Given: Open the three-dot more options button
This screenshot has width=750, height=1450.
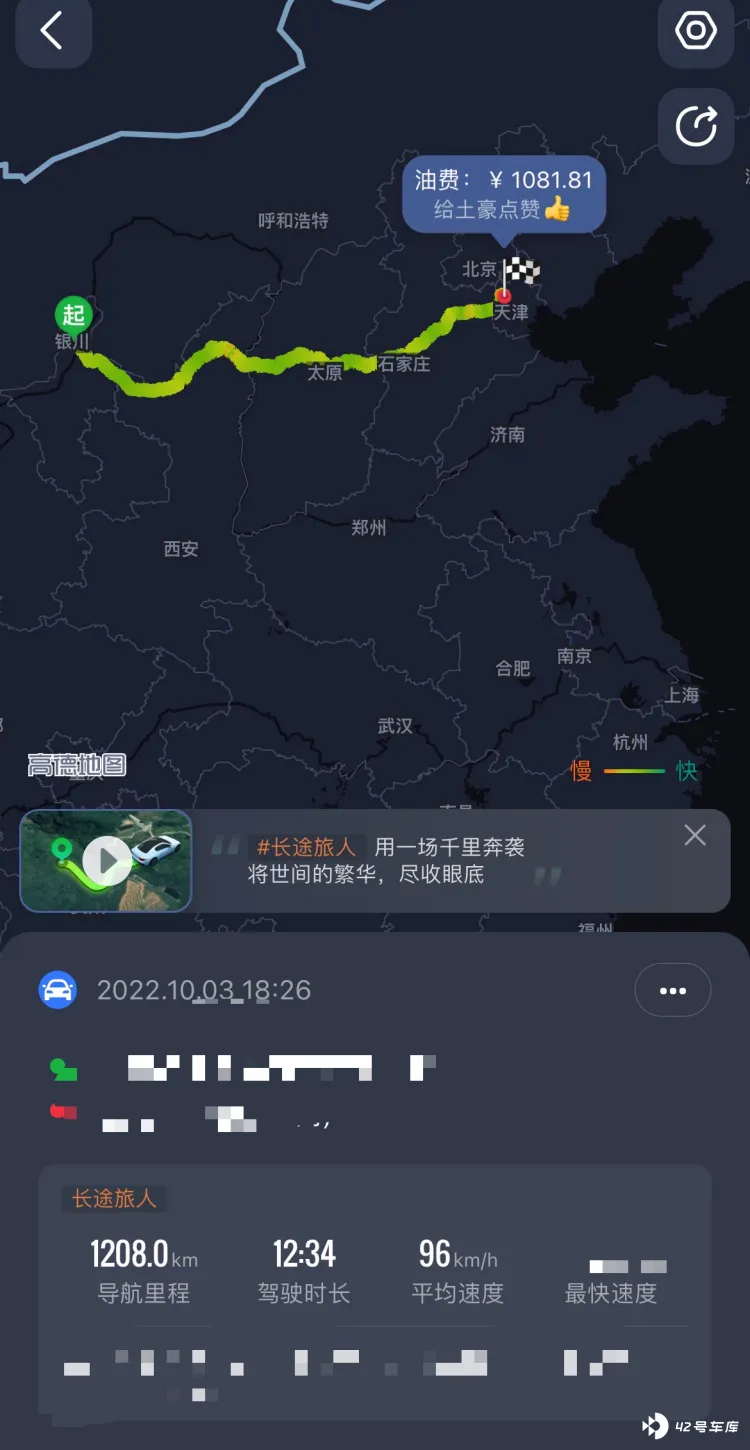Looking at the screenshot, I should click(x=672, y=991).
